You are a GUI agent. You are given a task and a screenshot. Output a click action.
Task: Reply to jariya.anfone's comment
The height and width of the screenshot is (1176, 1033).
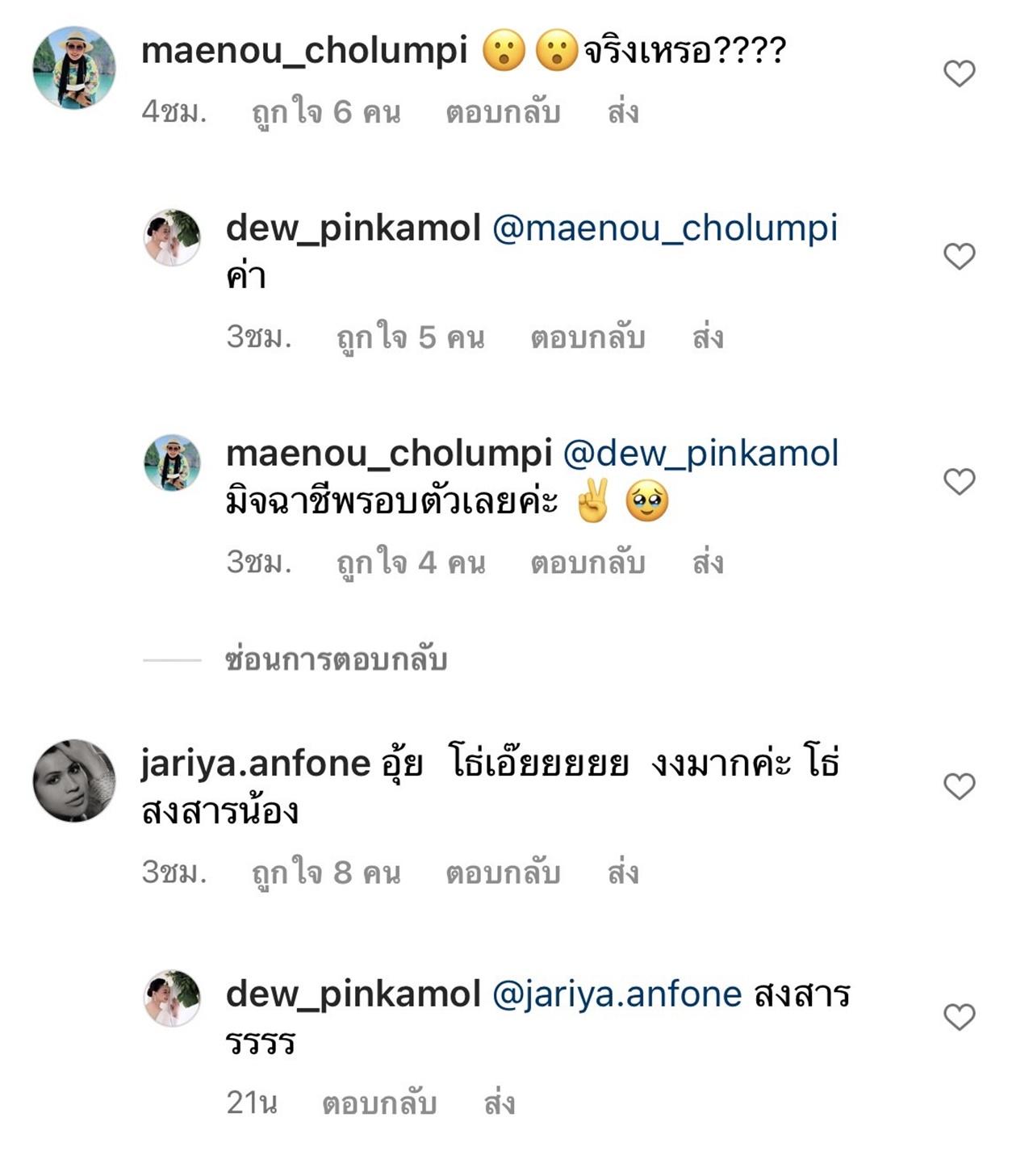(503, 873)
